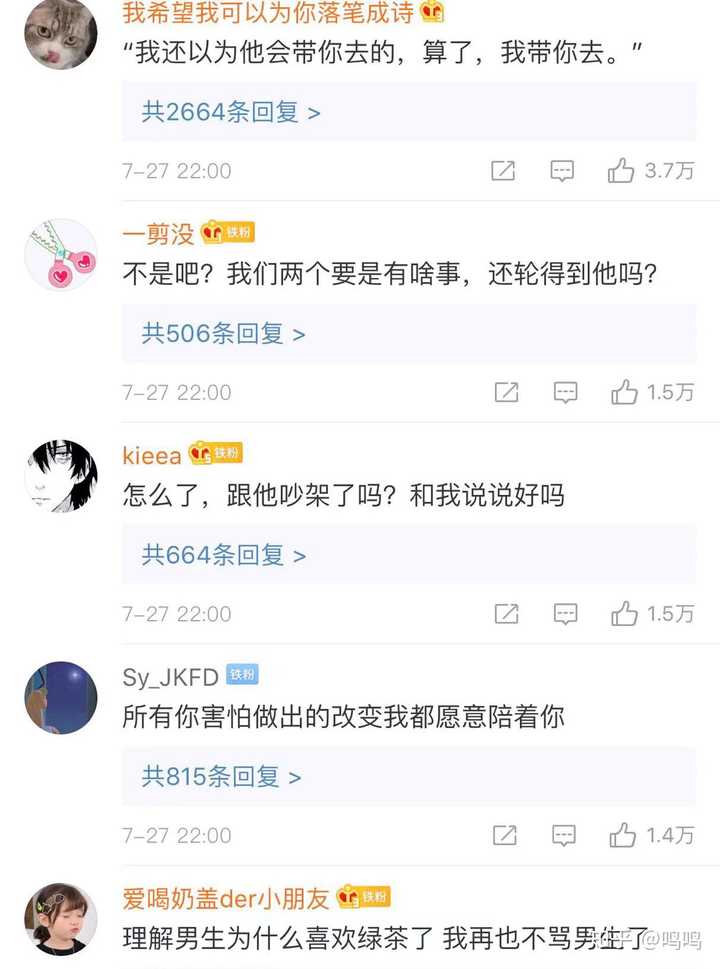Show the 共815条回复 replies
Screen dimensions: 720x969
coord(221,776)
